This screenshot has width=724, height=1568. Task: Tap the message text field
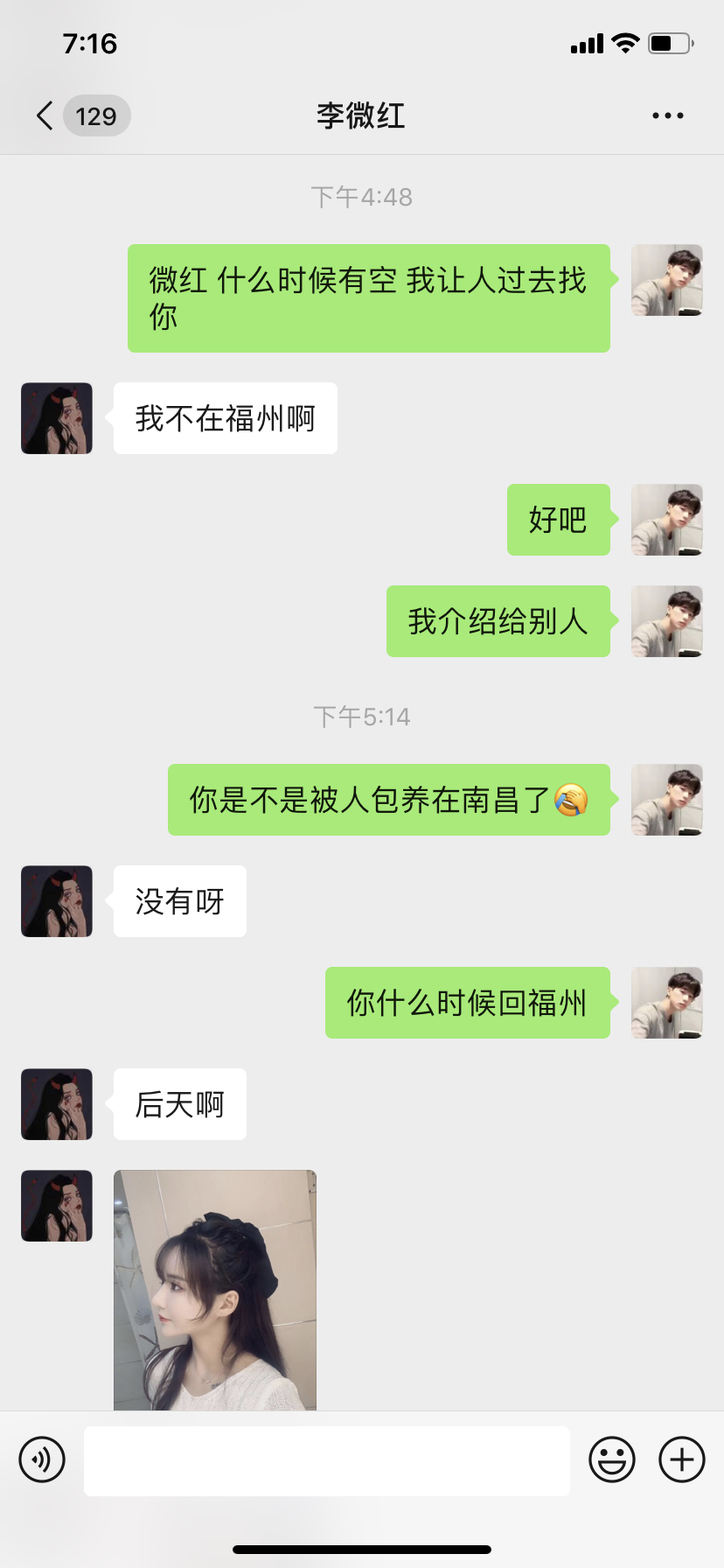click(326, 1460)
